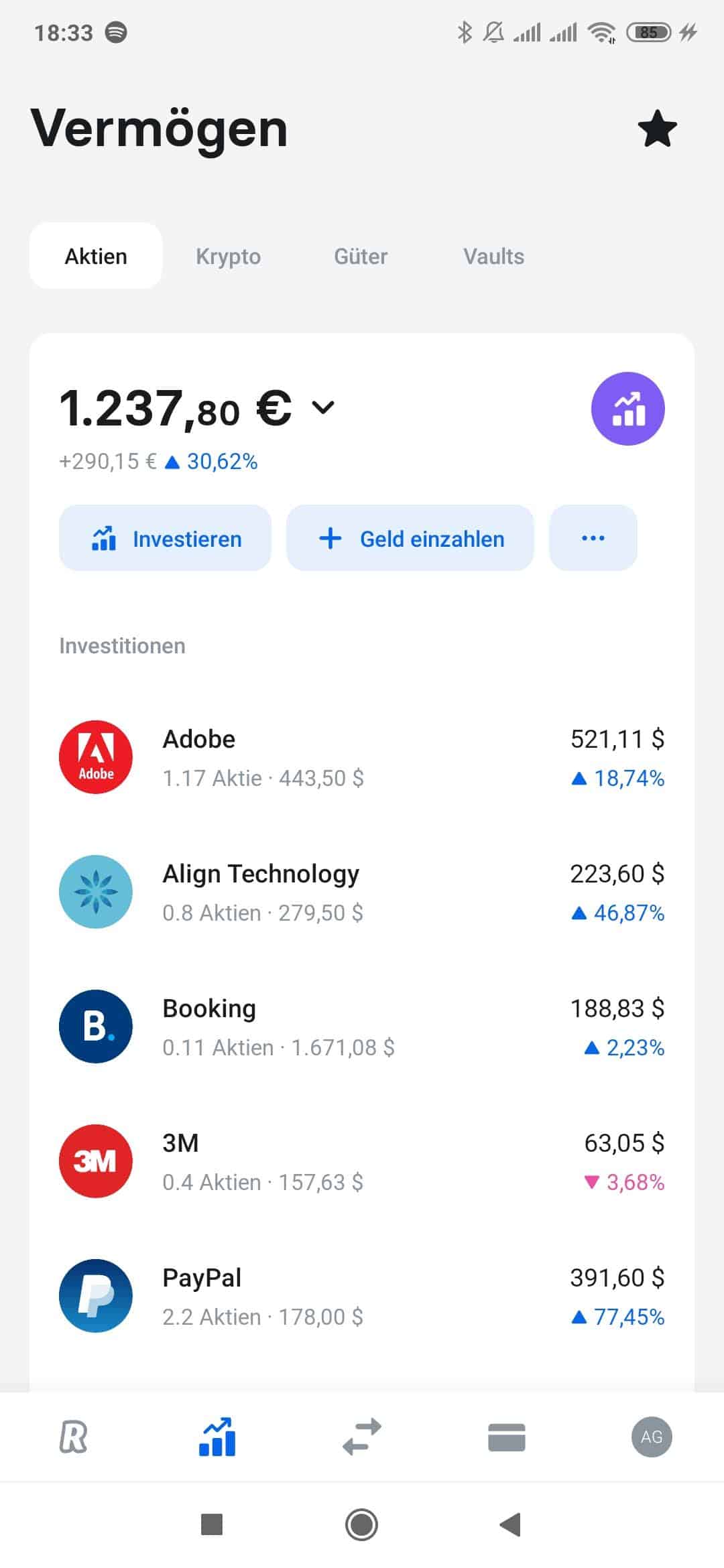The height and width of the screenshot is (1568, 724).
Task: Open the PayPal stock details
Action: click(362, 1296)
